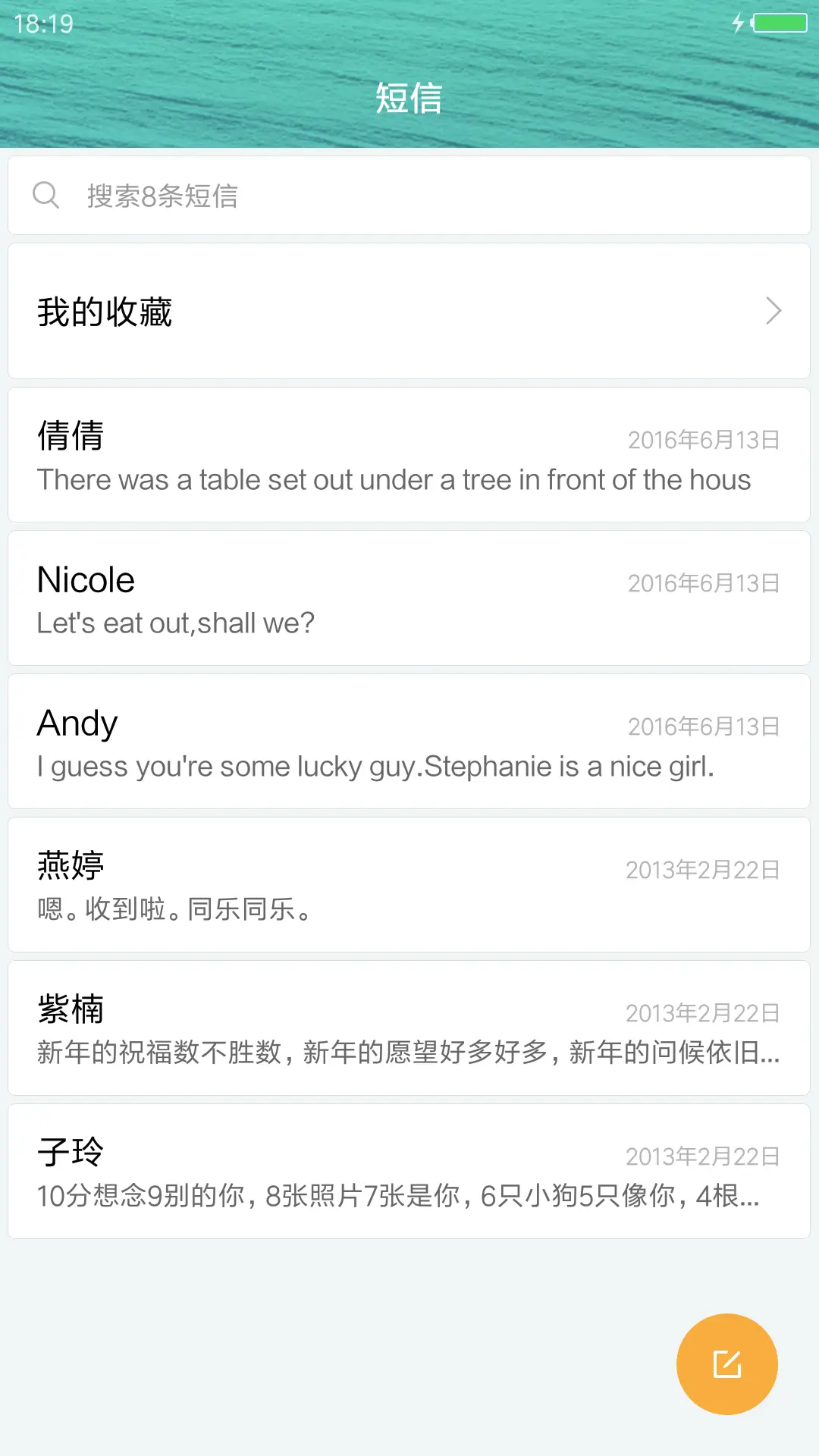This screenshot has width=819, height=1456.
Task: Tap the clock showing 18:19
Action: (42, 24)
